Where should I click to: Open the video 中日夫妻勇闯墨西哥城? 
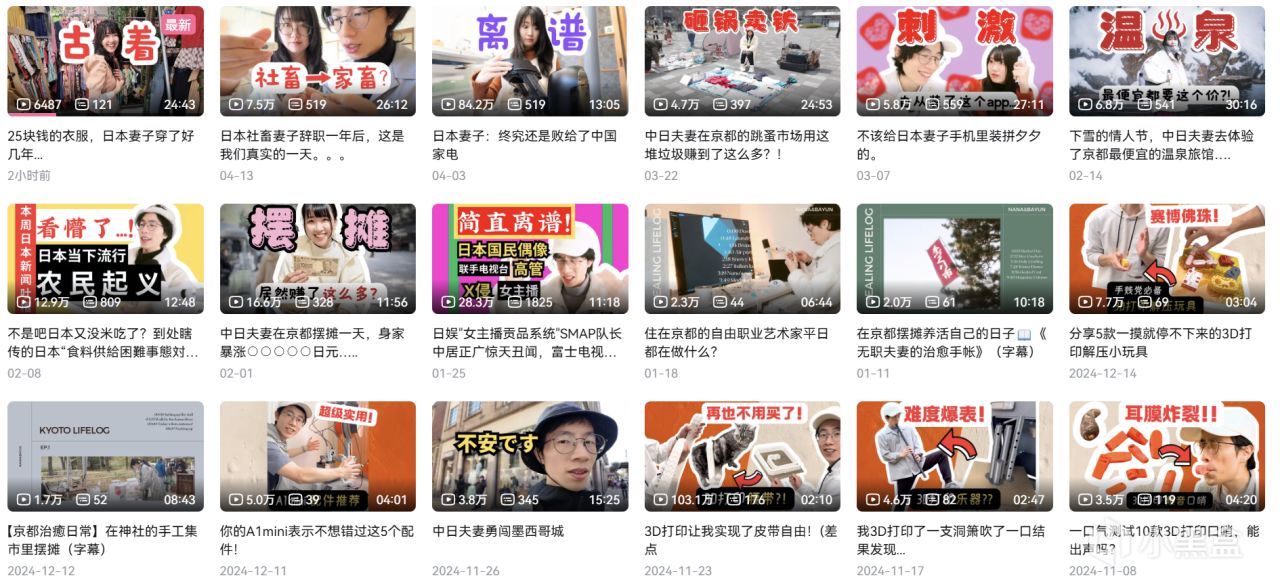[530, 457]
